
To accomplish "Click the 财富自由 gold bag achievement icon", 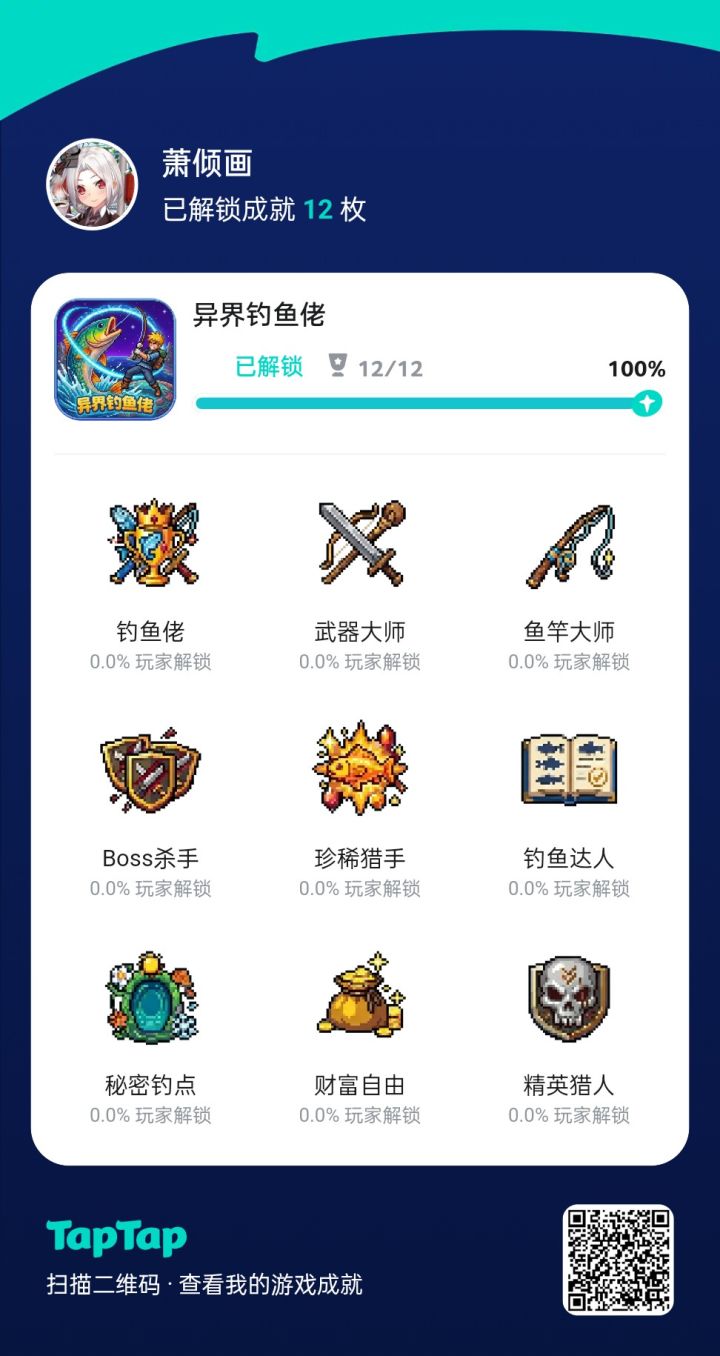I will click(x=360, y=998).
